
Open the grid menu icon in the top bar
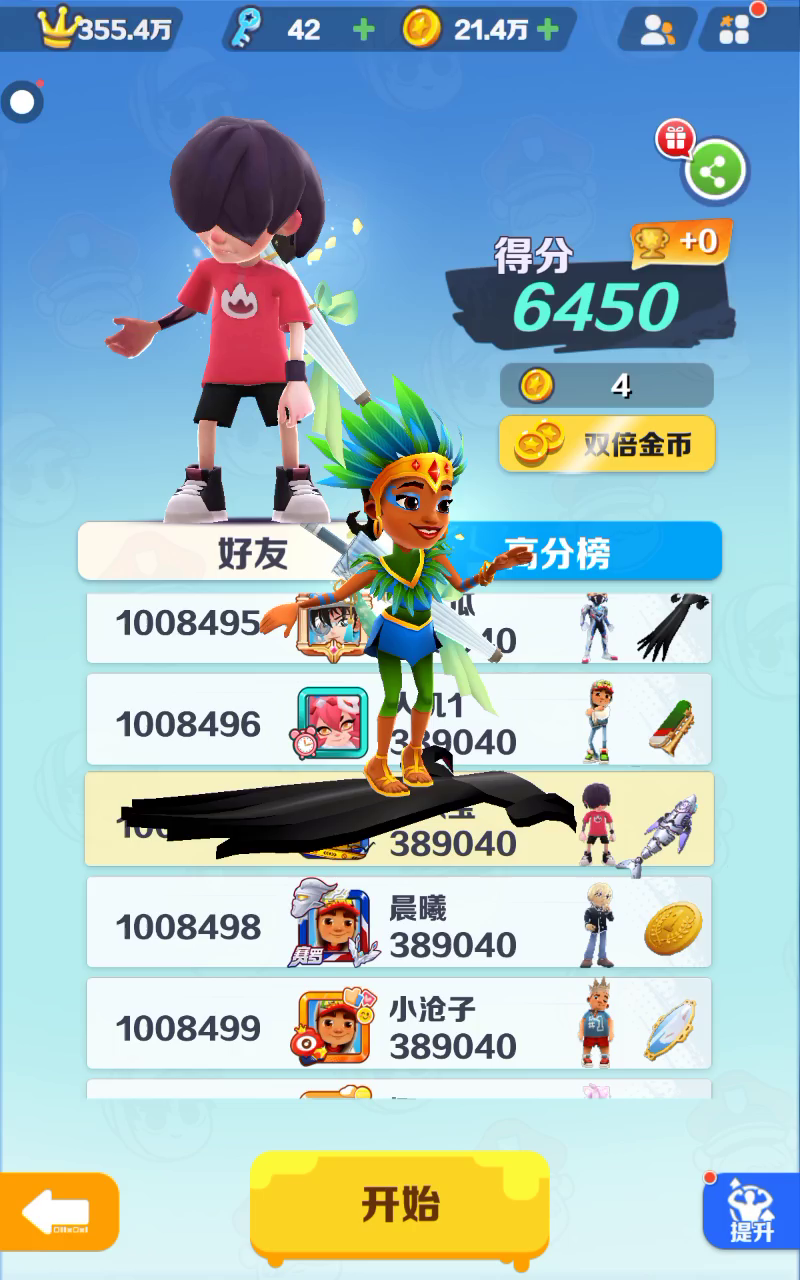tap(735, 30)
